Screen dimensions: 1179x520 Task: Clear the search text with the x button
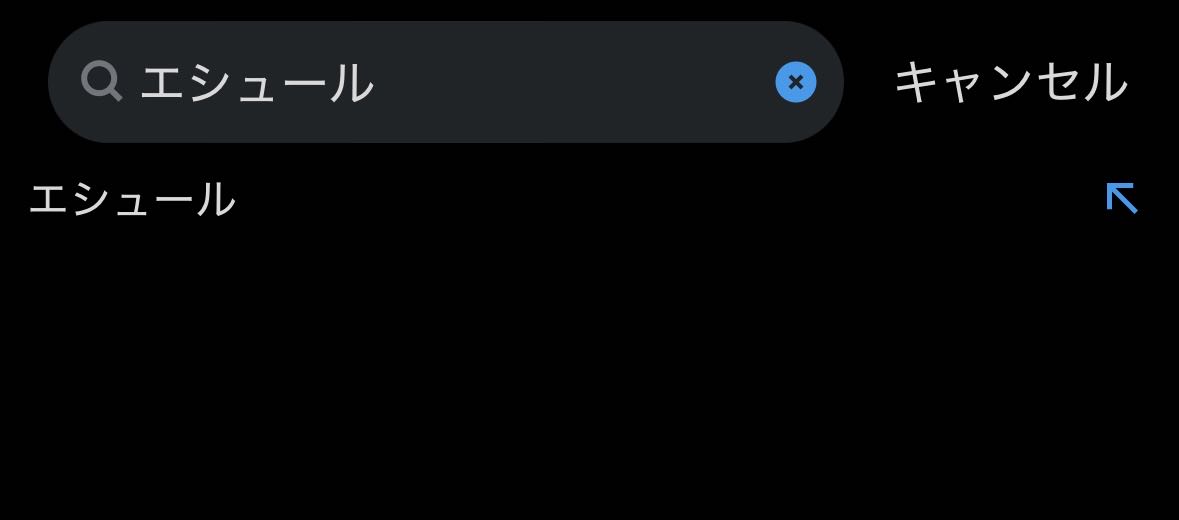coord(796,82)
